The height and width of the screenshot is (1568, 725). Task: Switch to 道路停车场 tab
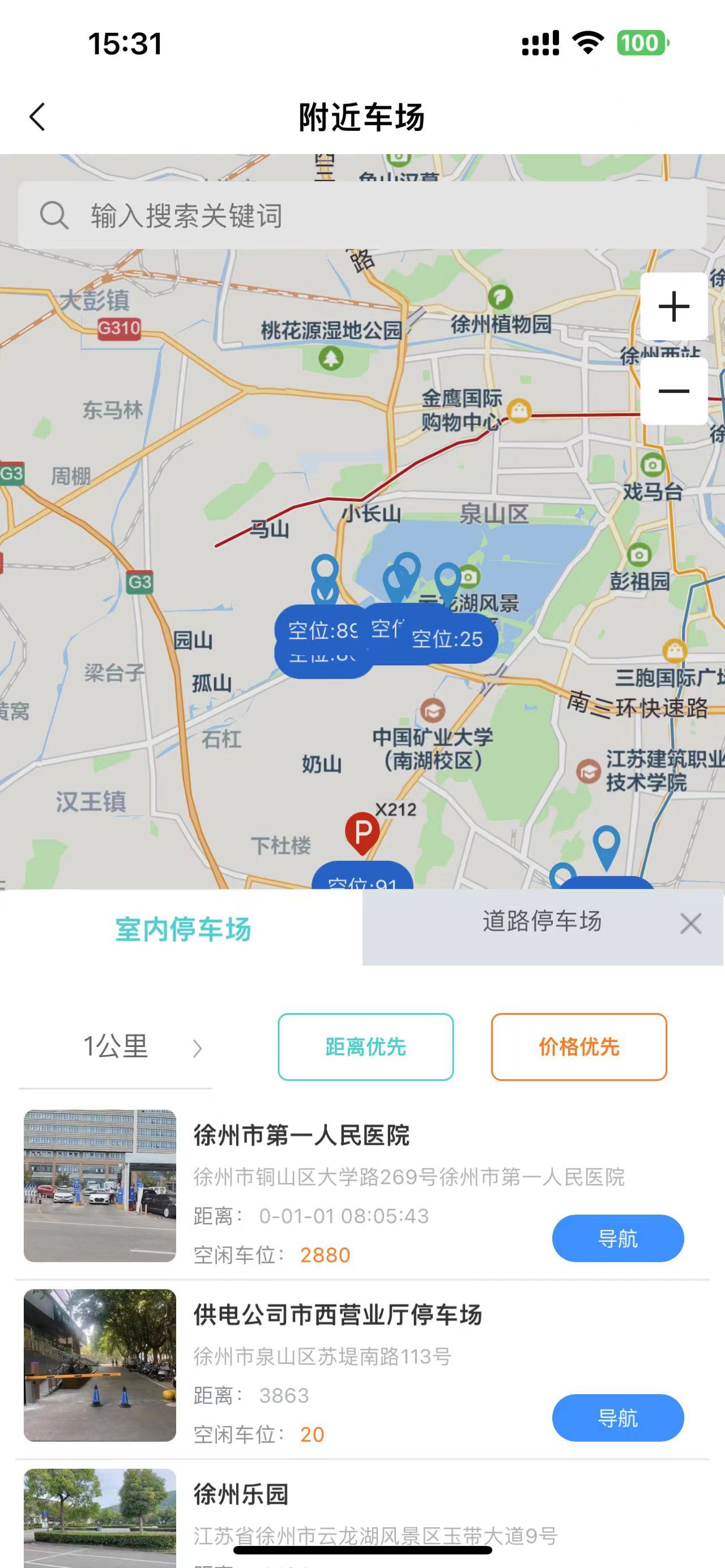coord(541,921)
